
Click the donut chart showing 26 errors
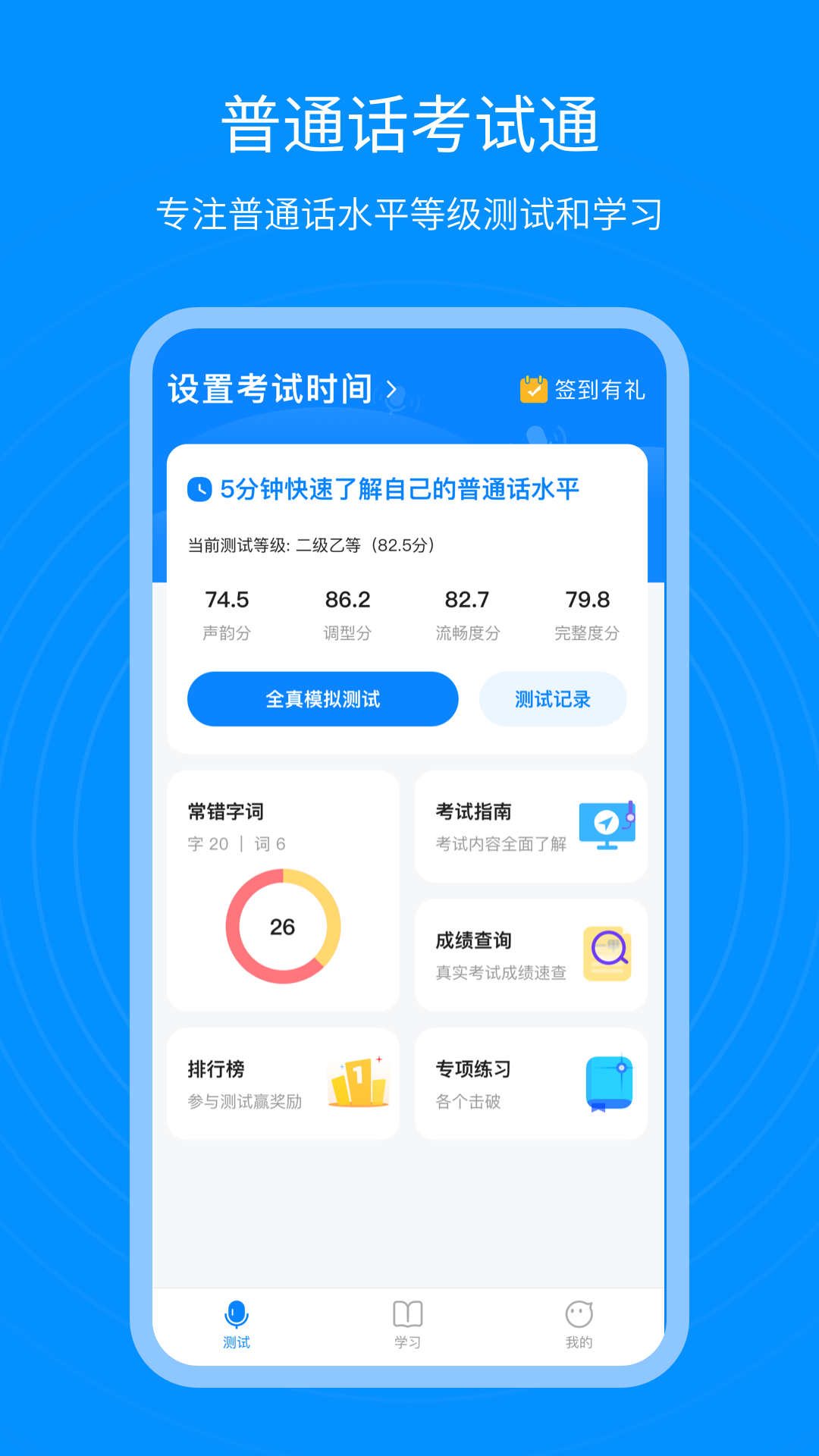pyautogui.click(x=283, y=927)
